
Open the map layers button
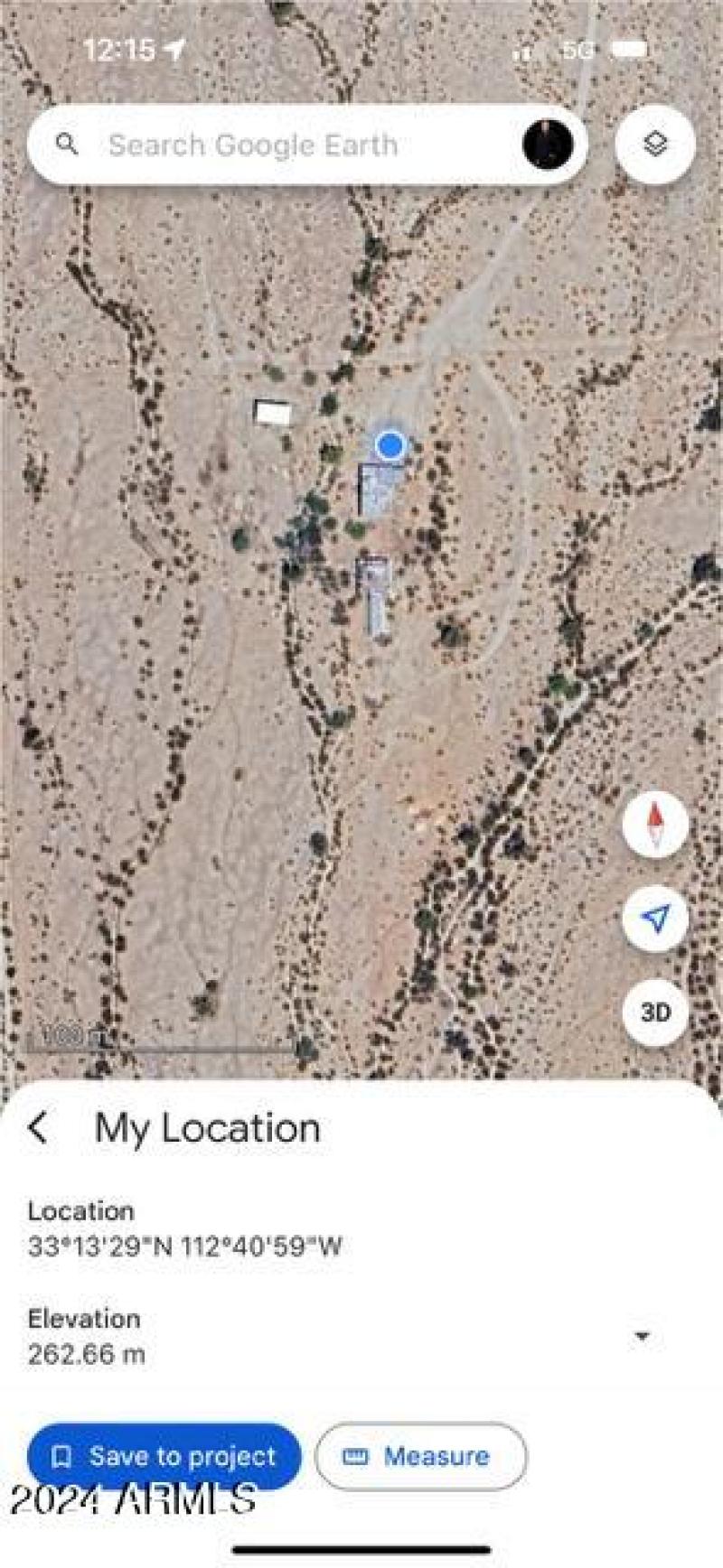(x=655, y=145)
